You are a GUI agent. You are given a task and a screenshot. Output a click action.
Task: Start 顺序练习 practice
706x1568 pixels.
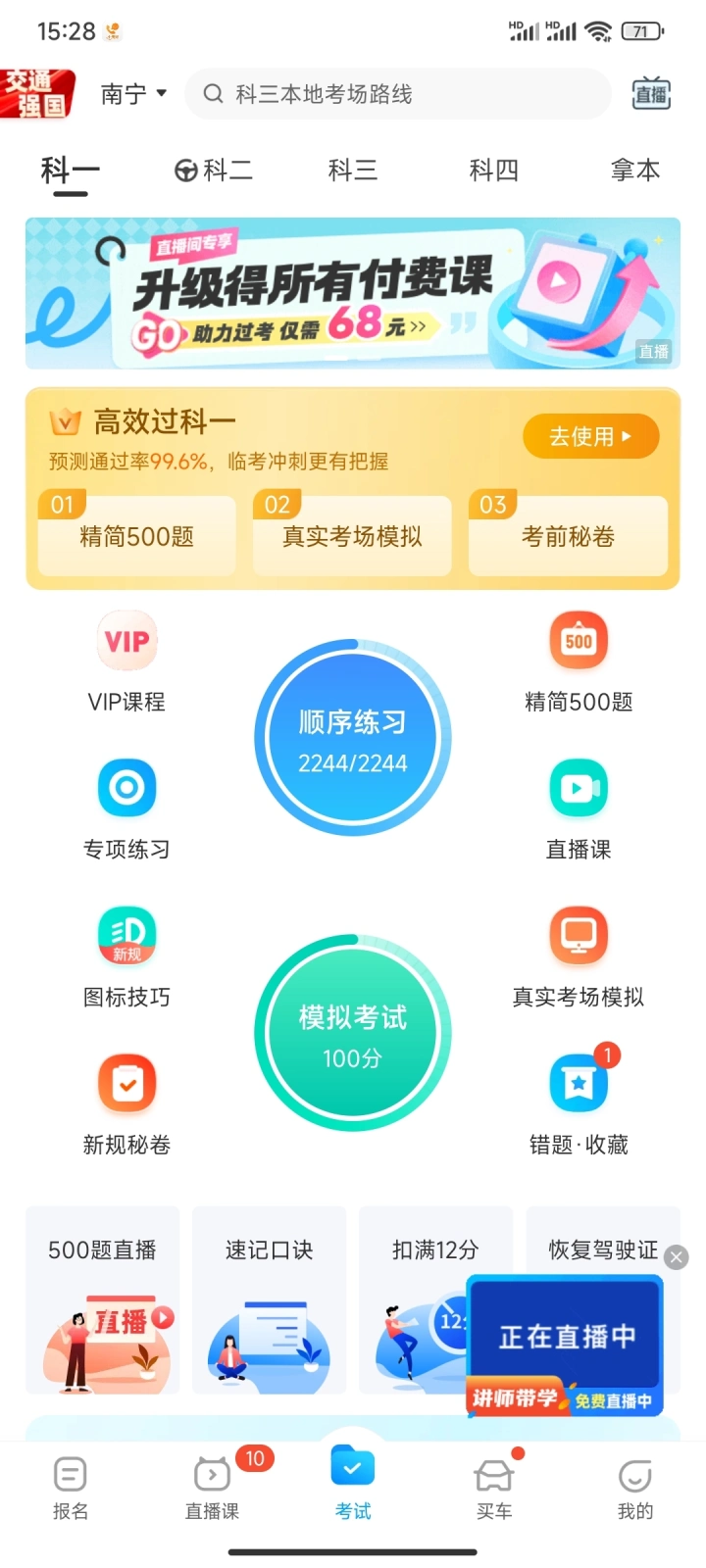pos(352,738)
